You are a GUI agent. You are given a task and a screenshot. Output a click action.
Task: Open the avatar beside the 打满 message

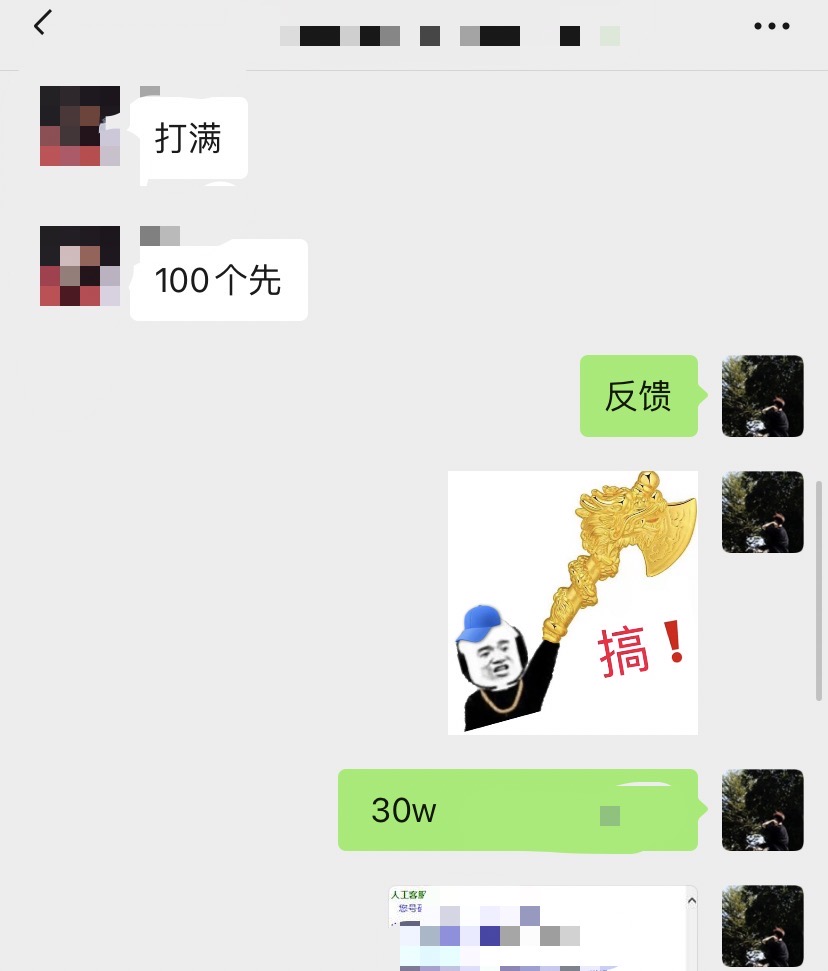pyautogui.click(x=80, y=126)
